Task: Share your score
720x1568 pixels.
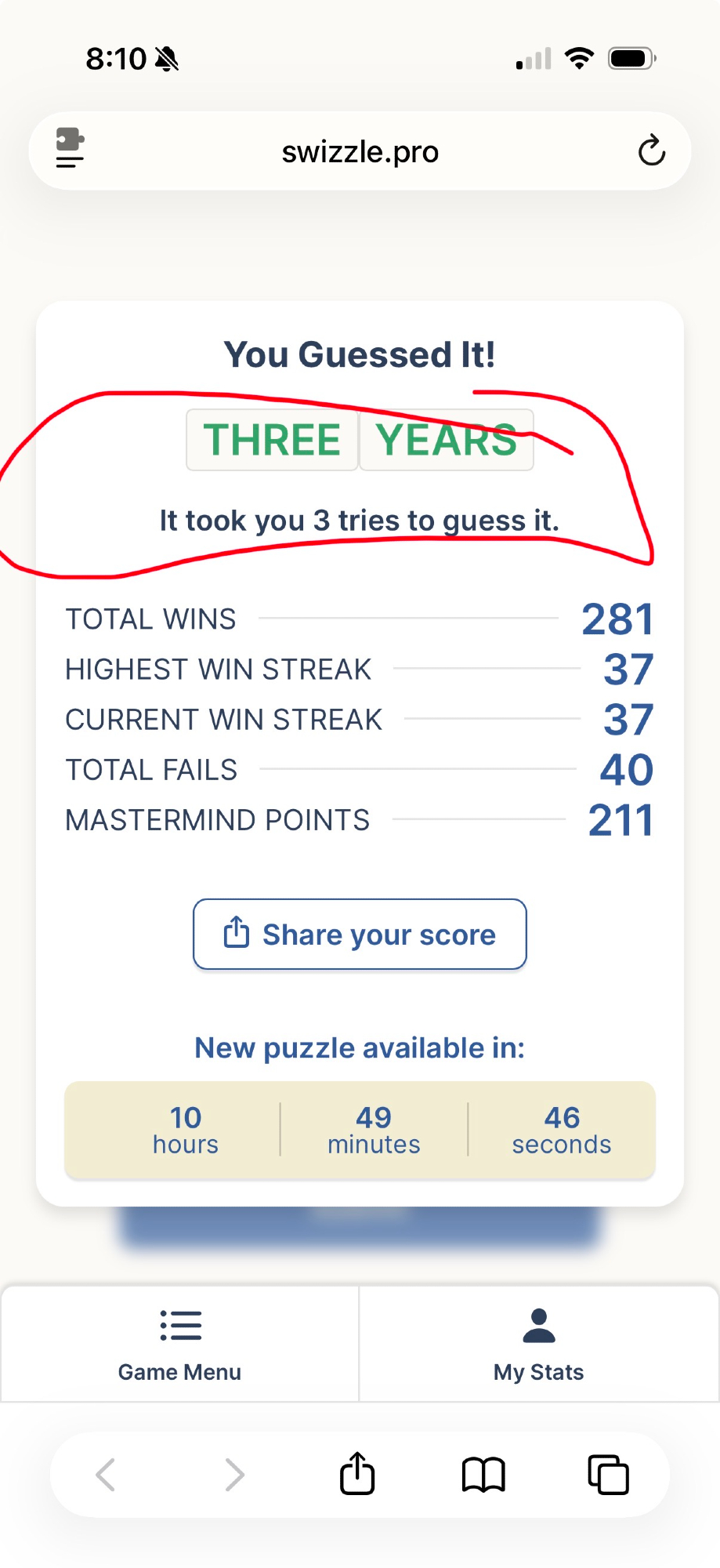Action: pos(360,934)
